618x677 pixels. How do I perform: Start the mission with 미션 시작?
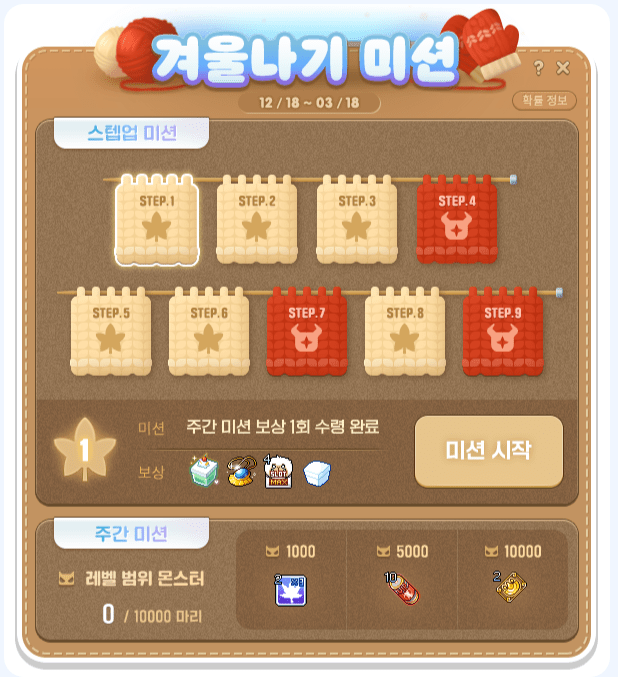click(x=489, y=451)
